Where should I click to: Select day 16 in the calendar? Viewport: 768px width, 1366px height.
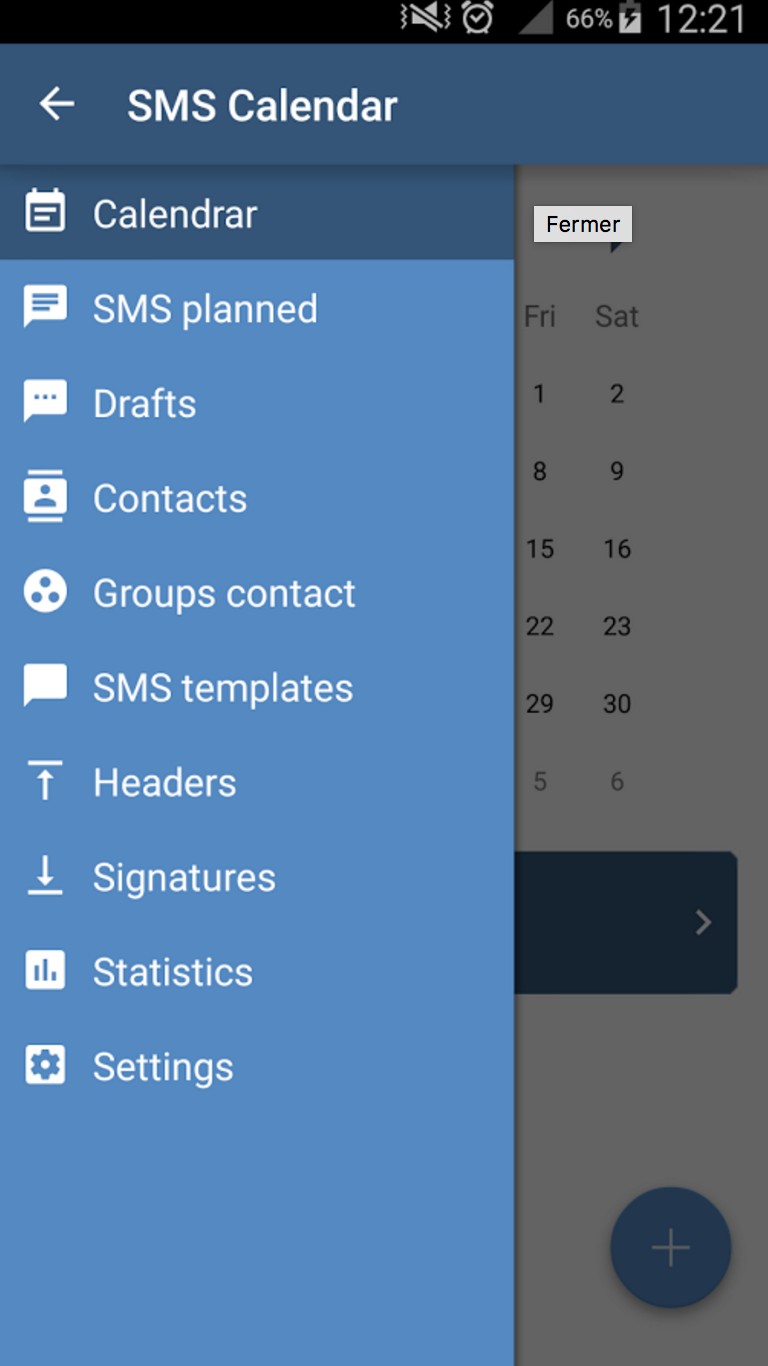point(617,549)
